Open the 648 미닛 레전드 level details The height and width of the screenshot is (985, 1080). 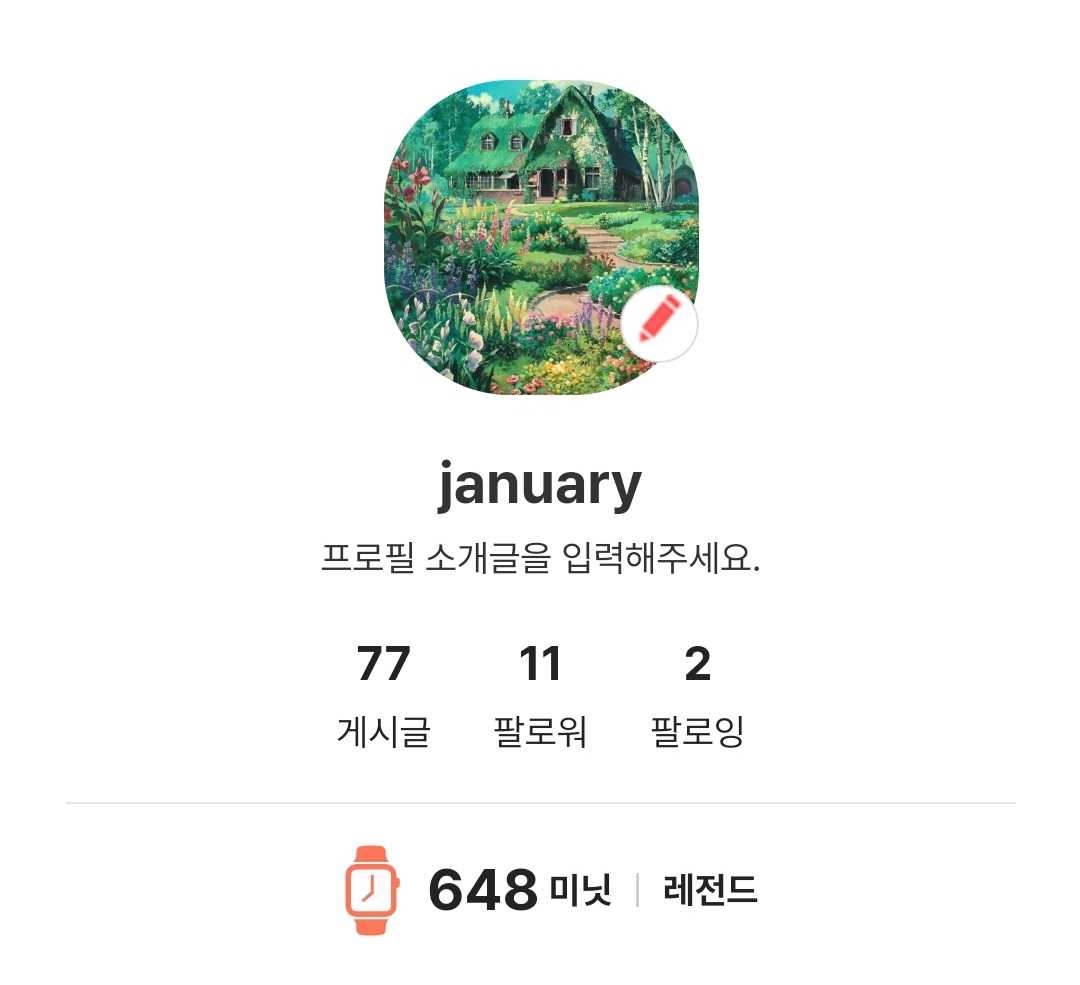click(550, 890)
